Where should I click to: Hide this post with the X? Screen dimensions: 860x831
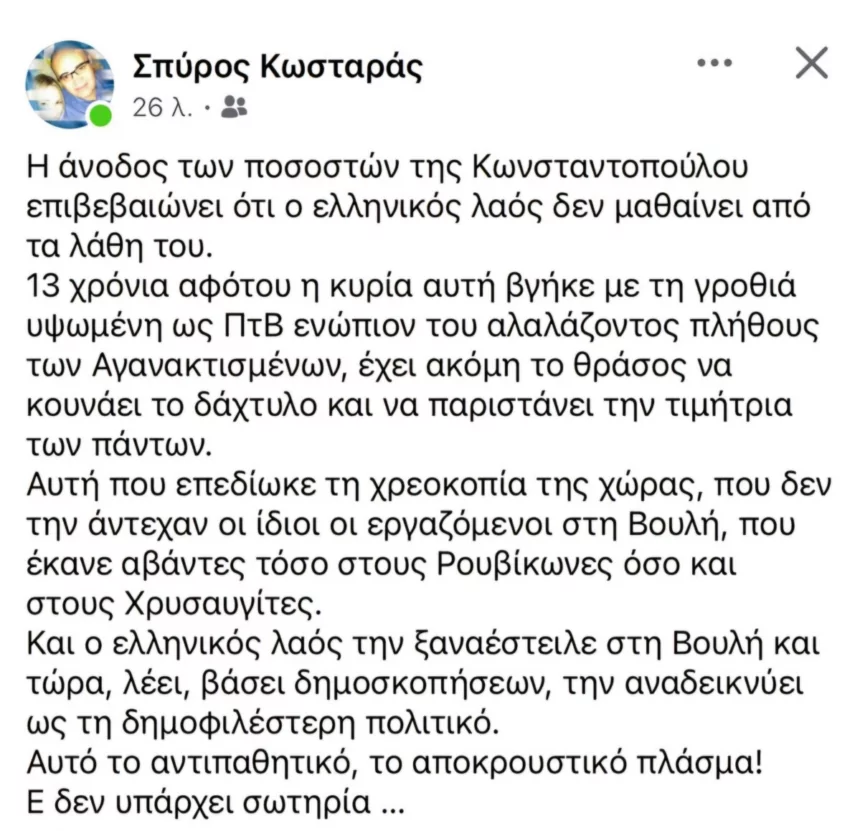point(810,64)
